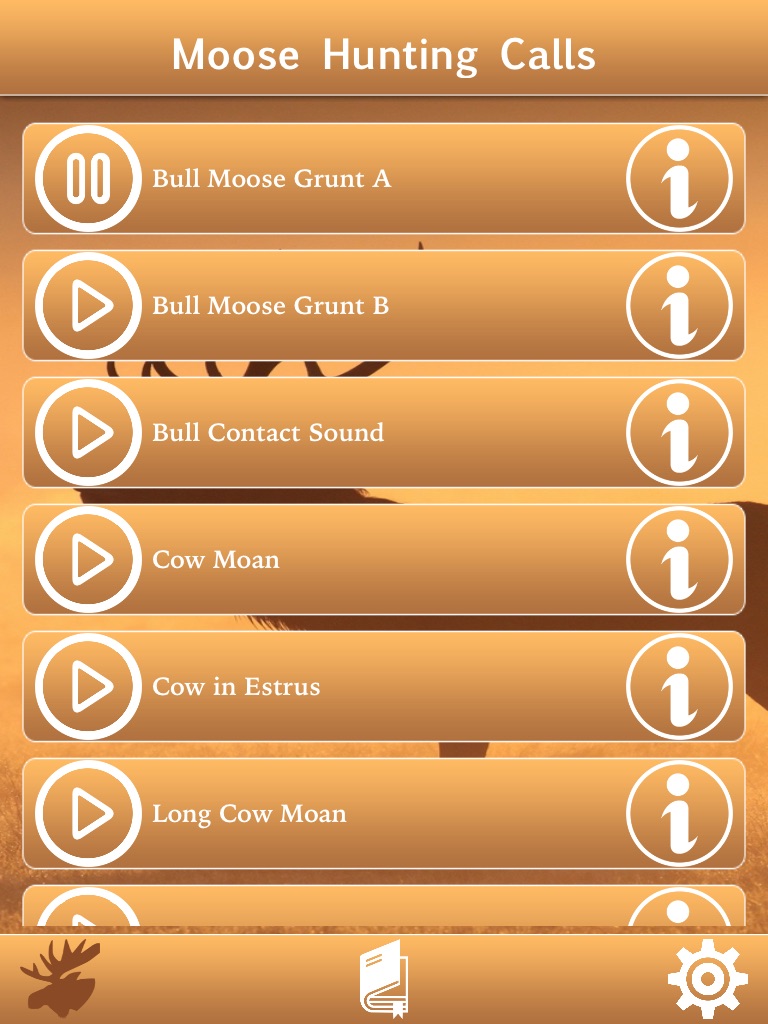Viewport: 768px width, 1024px height.
Task: Open settings with the gear icon
Action: (707, 978)
